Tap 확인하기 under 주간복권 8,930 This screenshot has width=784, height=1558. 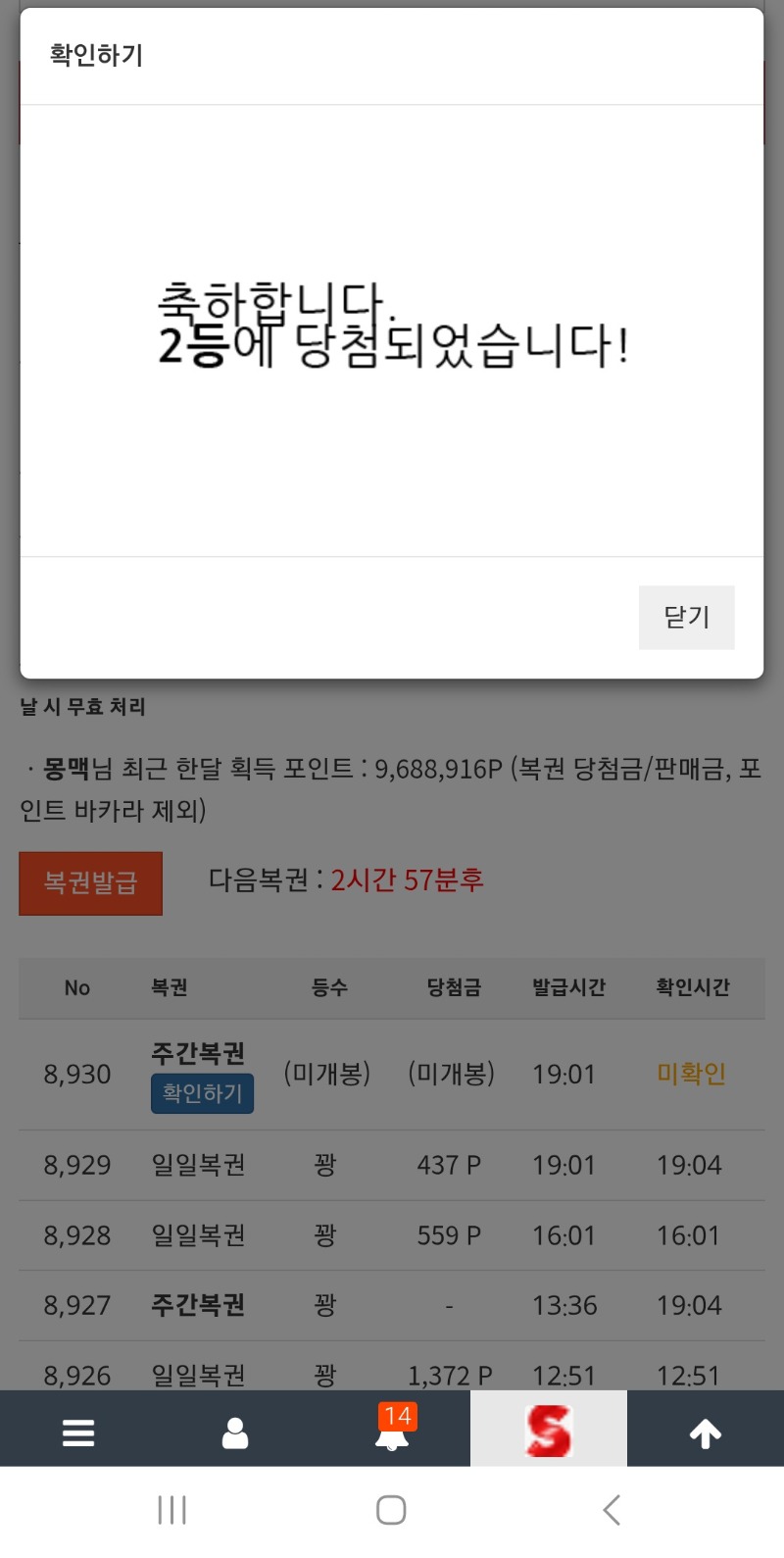202,1093
